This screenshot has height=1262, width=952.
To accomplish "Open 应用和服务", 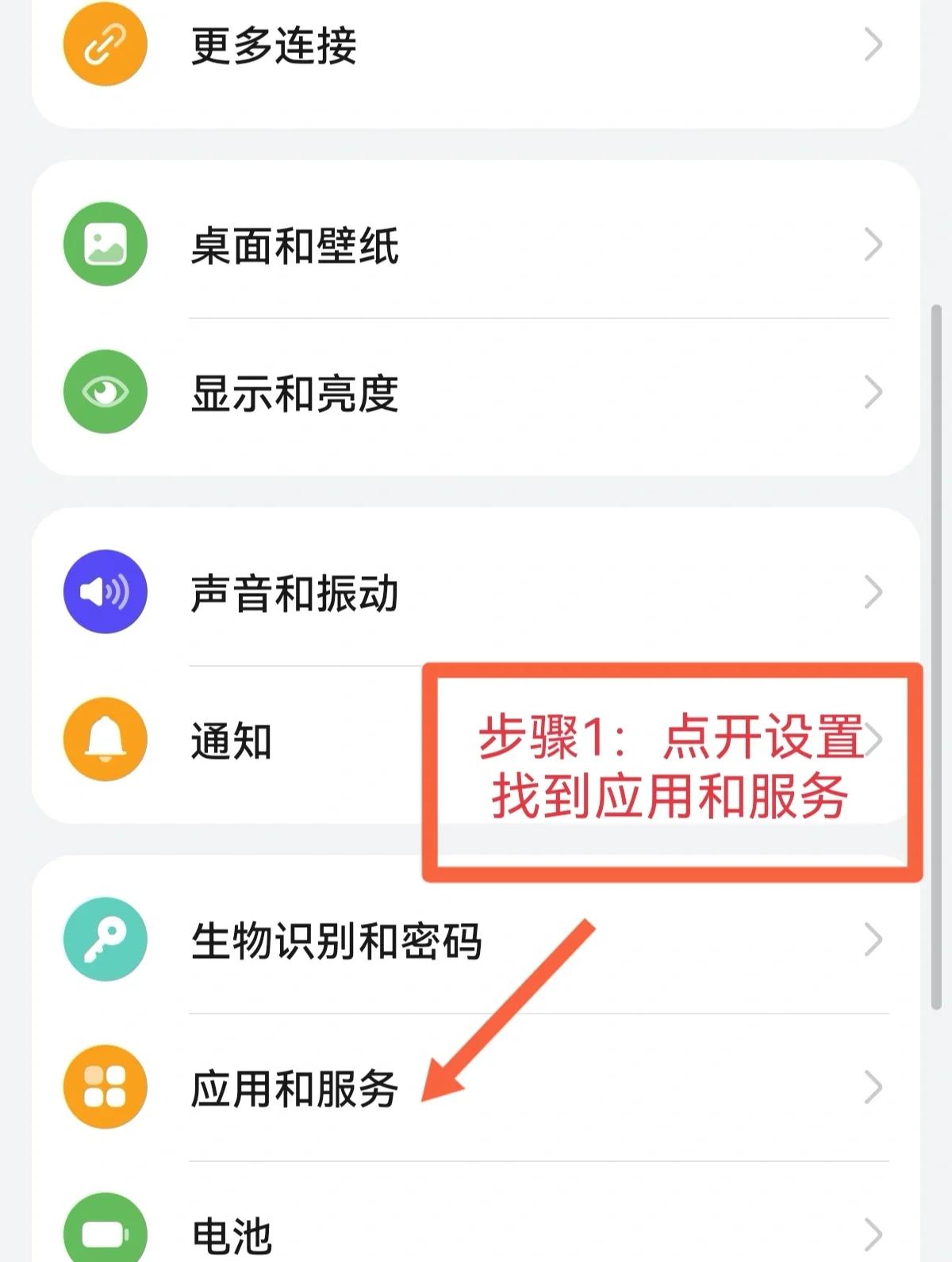I will 294,1088.
